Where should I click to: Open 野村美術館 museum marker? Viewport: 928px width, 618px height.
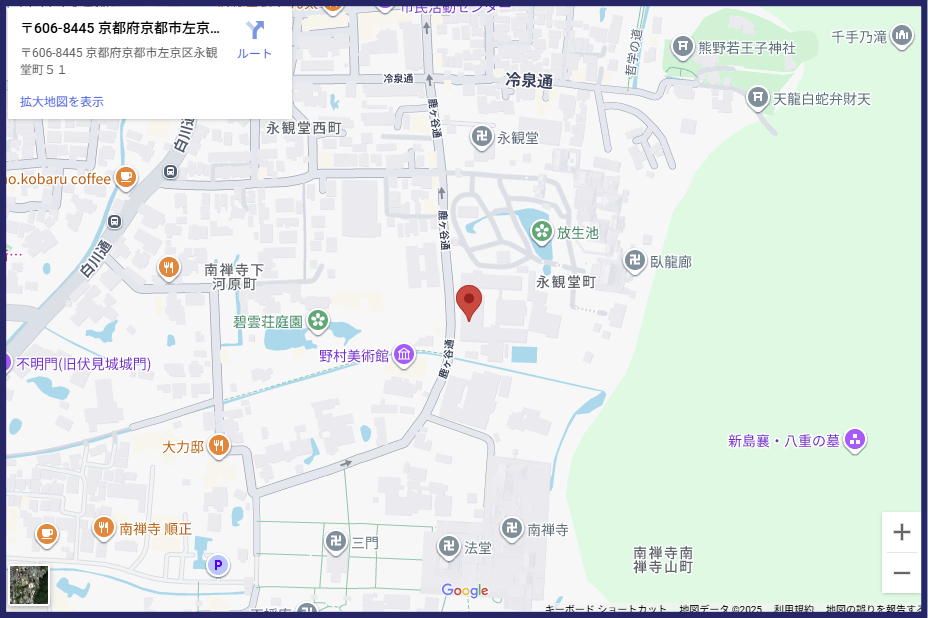click(x=404, y=355)
